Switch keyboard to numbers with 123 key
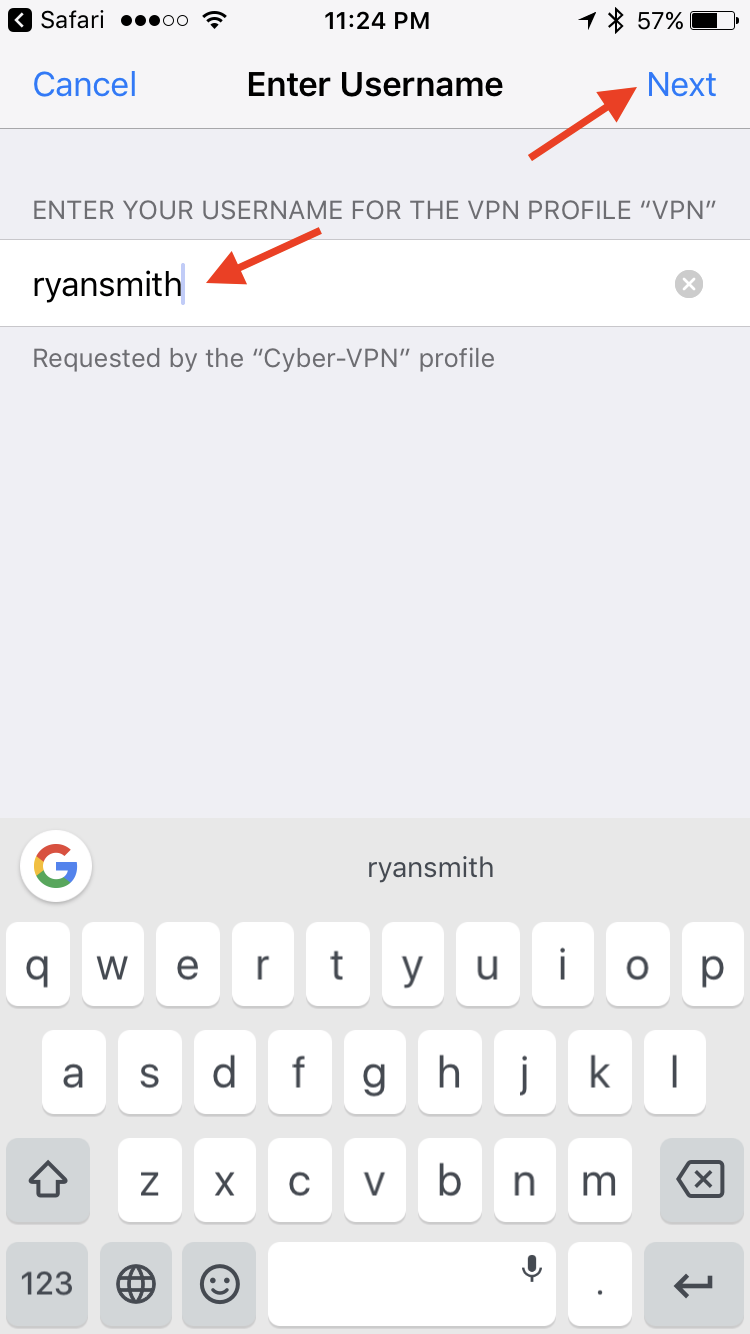 tap(47, 1284)
